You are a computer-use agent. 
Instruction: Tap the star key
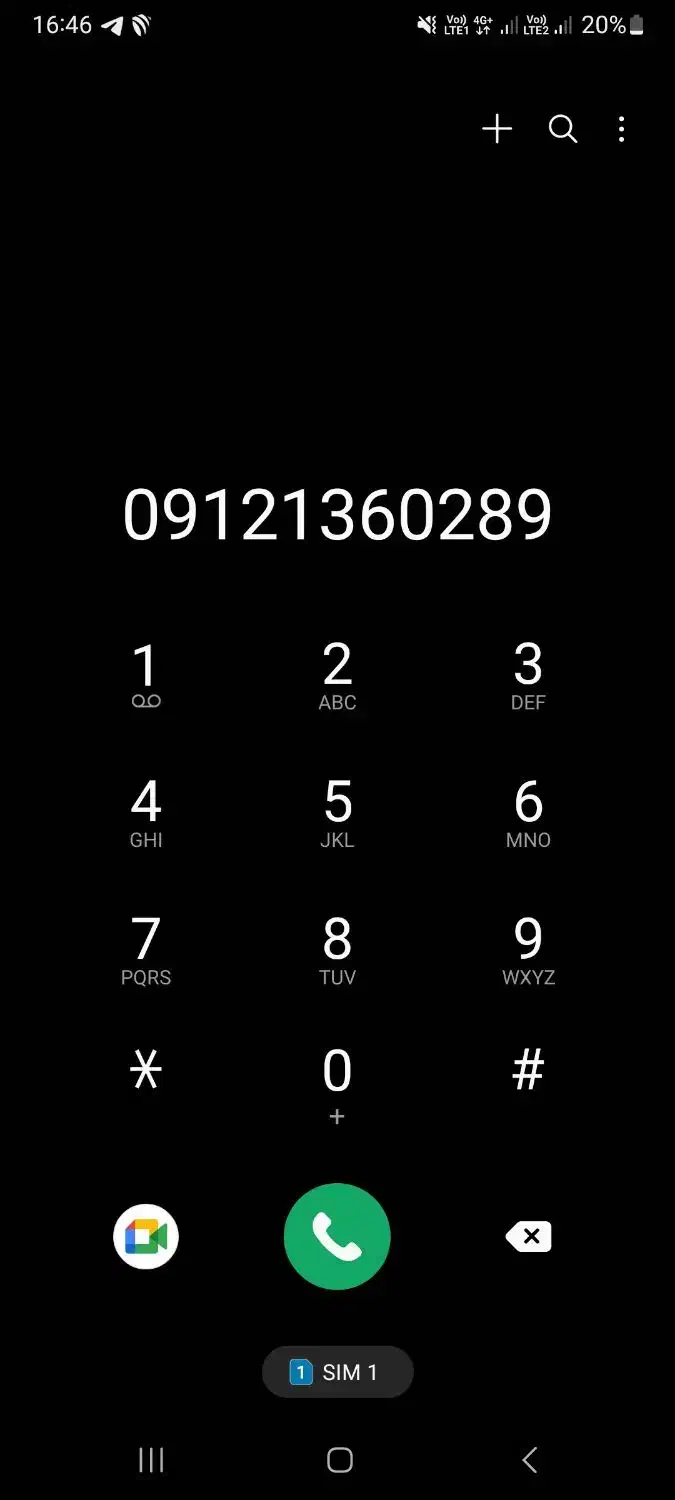tap(146, 1071)
